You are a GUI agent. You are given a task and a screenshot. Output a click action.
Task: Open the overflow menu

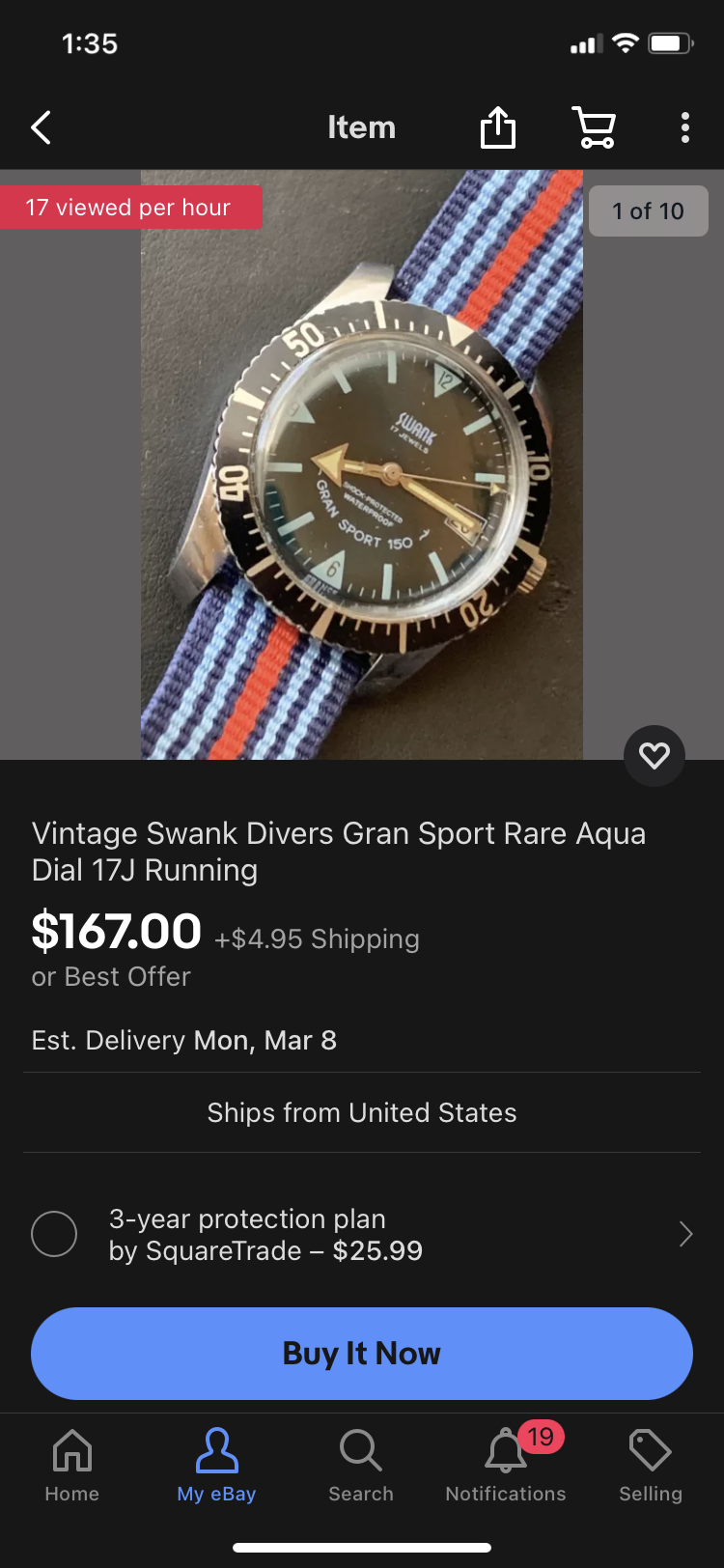tap(684, 127)
